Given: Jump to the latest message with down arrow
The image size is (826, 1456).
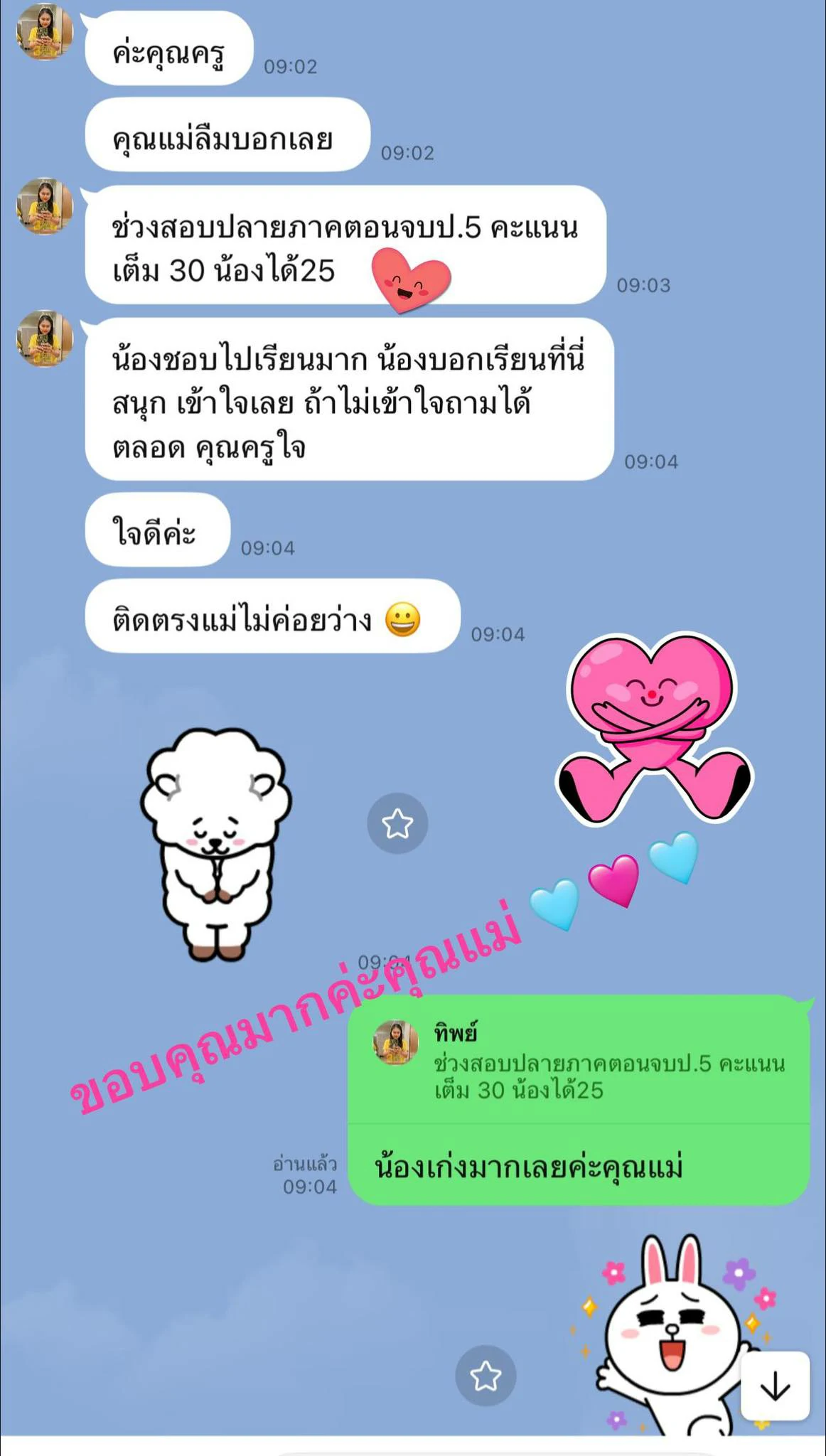Looking at the screenshot, I should coord(775,1386).
